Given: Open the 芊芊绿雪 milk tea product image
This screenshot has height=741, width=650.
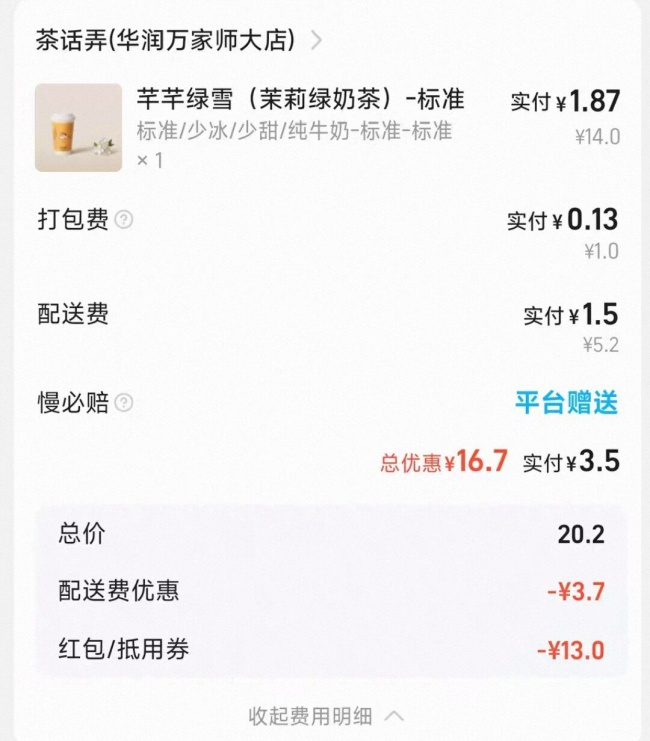Looking at the screenshot, I should [78, 128].
